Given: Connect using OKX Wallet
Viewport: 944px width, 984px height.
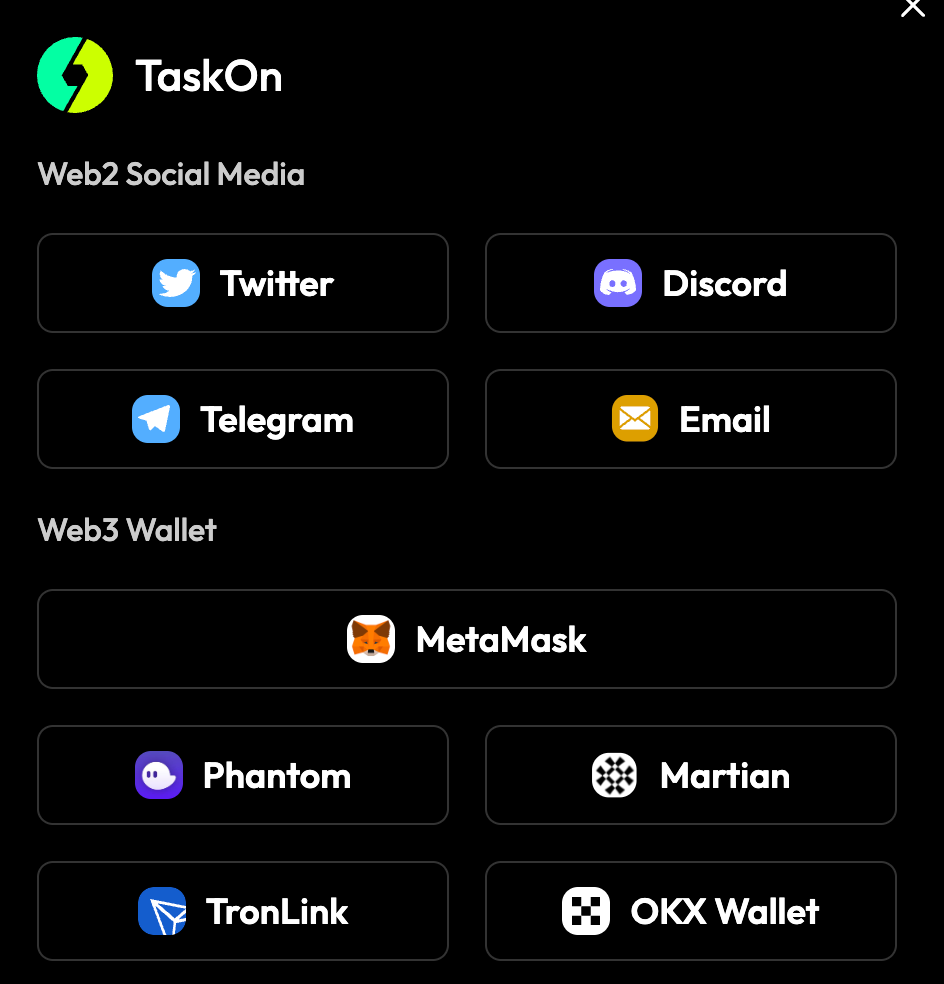Looking at the screenshot, I should [691, 911].
